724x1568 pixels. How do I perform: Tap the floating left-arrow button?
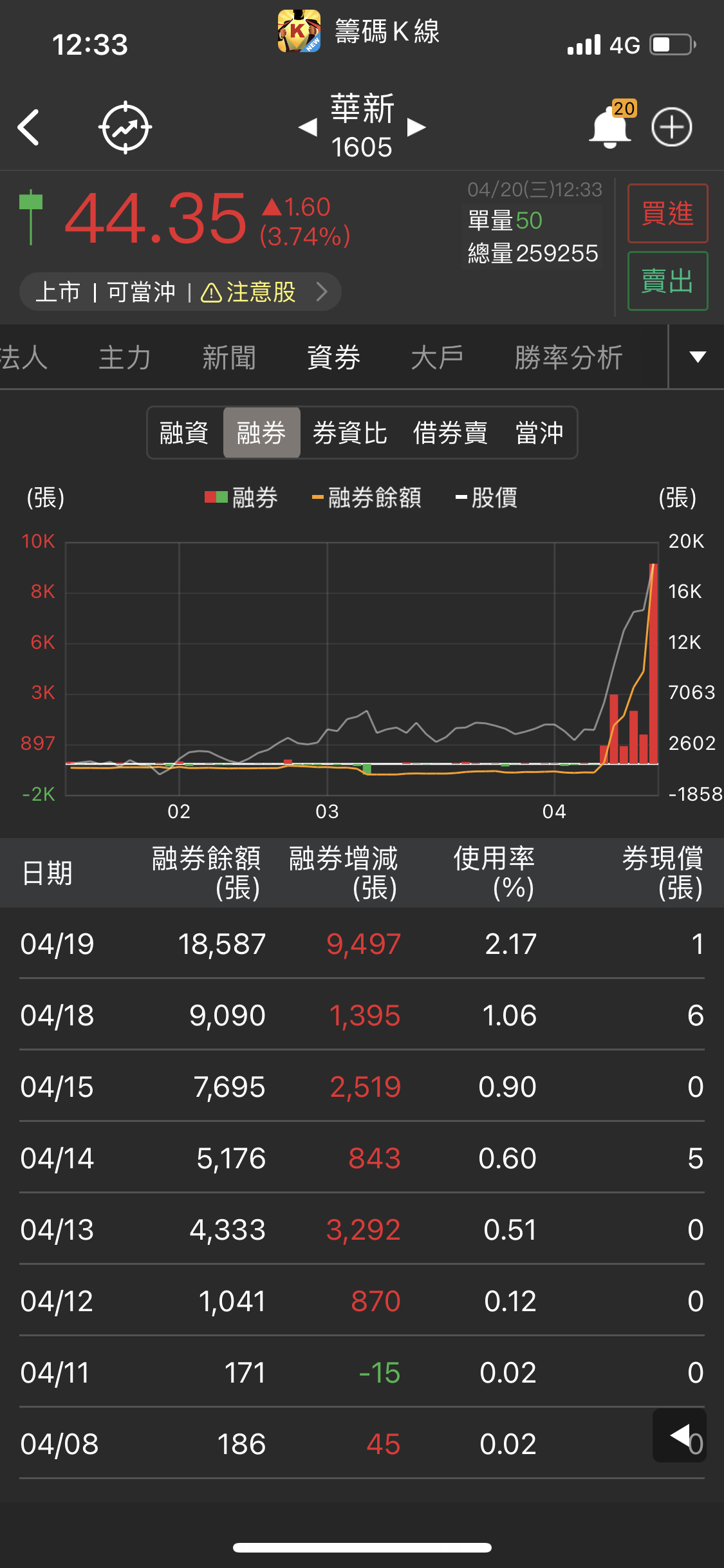tap(679, 1435)
